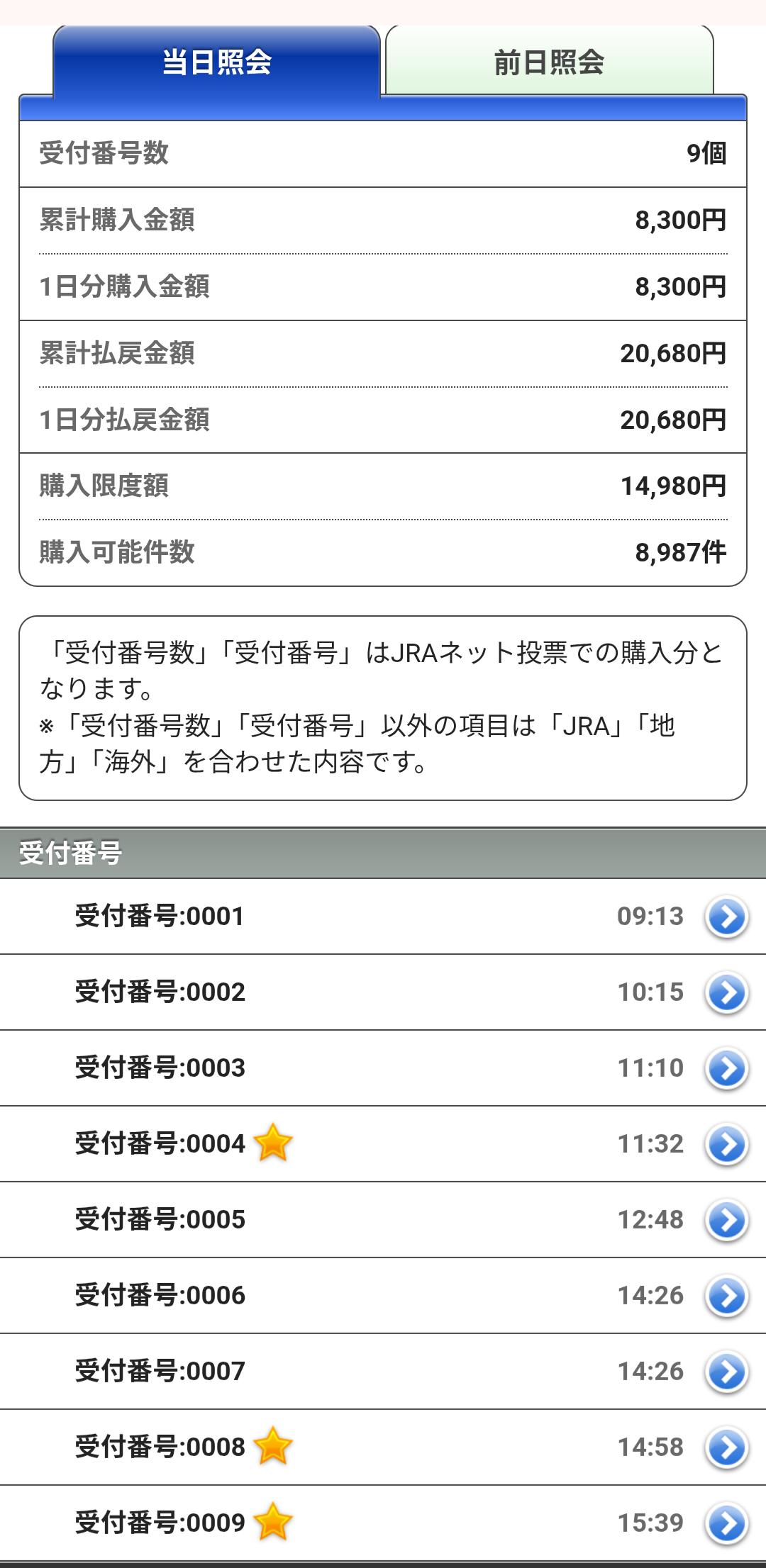Select the 当日照会 tab
Viewport: 766px width, 1568px height.
click(216, 62)
